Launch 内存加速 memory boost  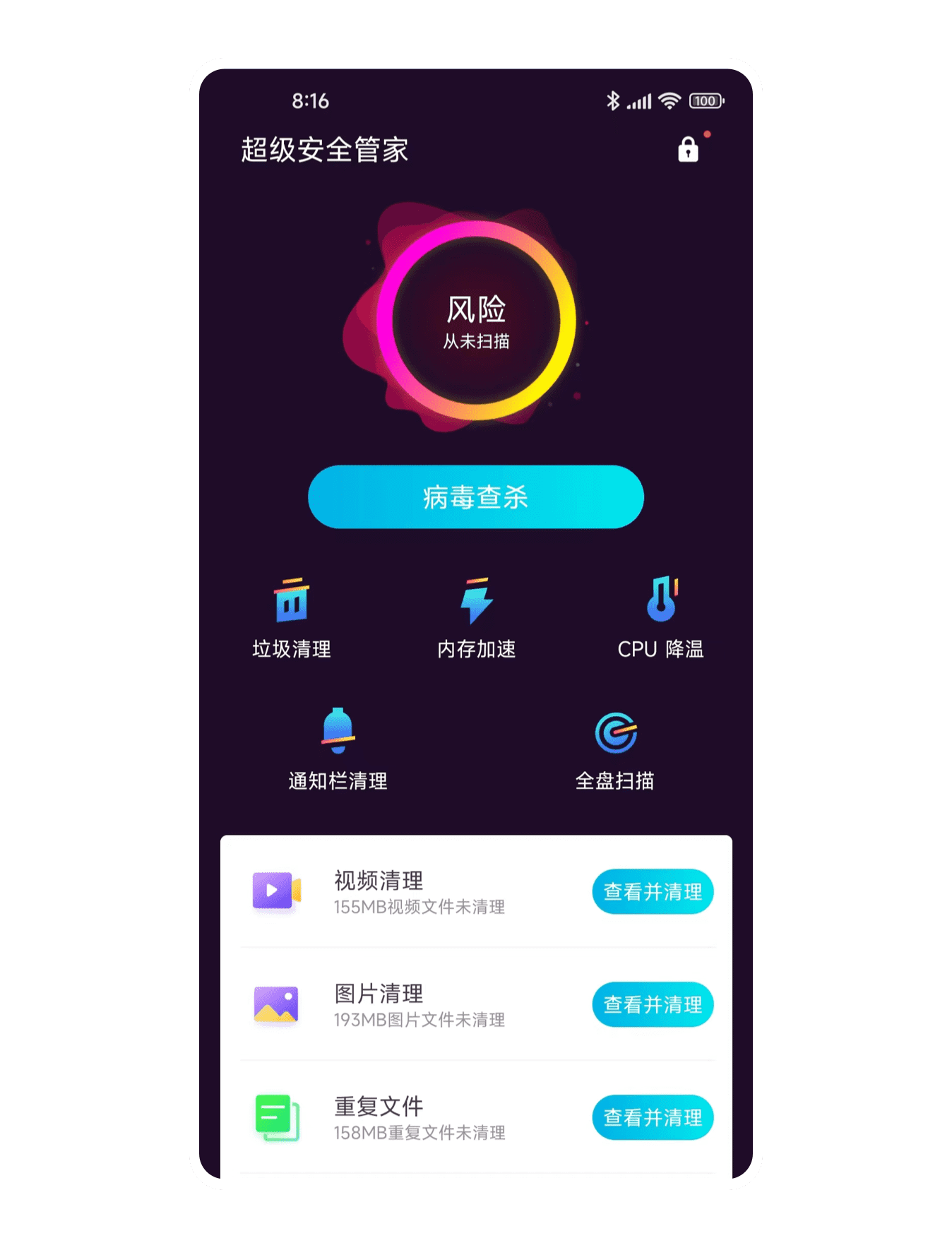point(477,618)
